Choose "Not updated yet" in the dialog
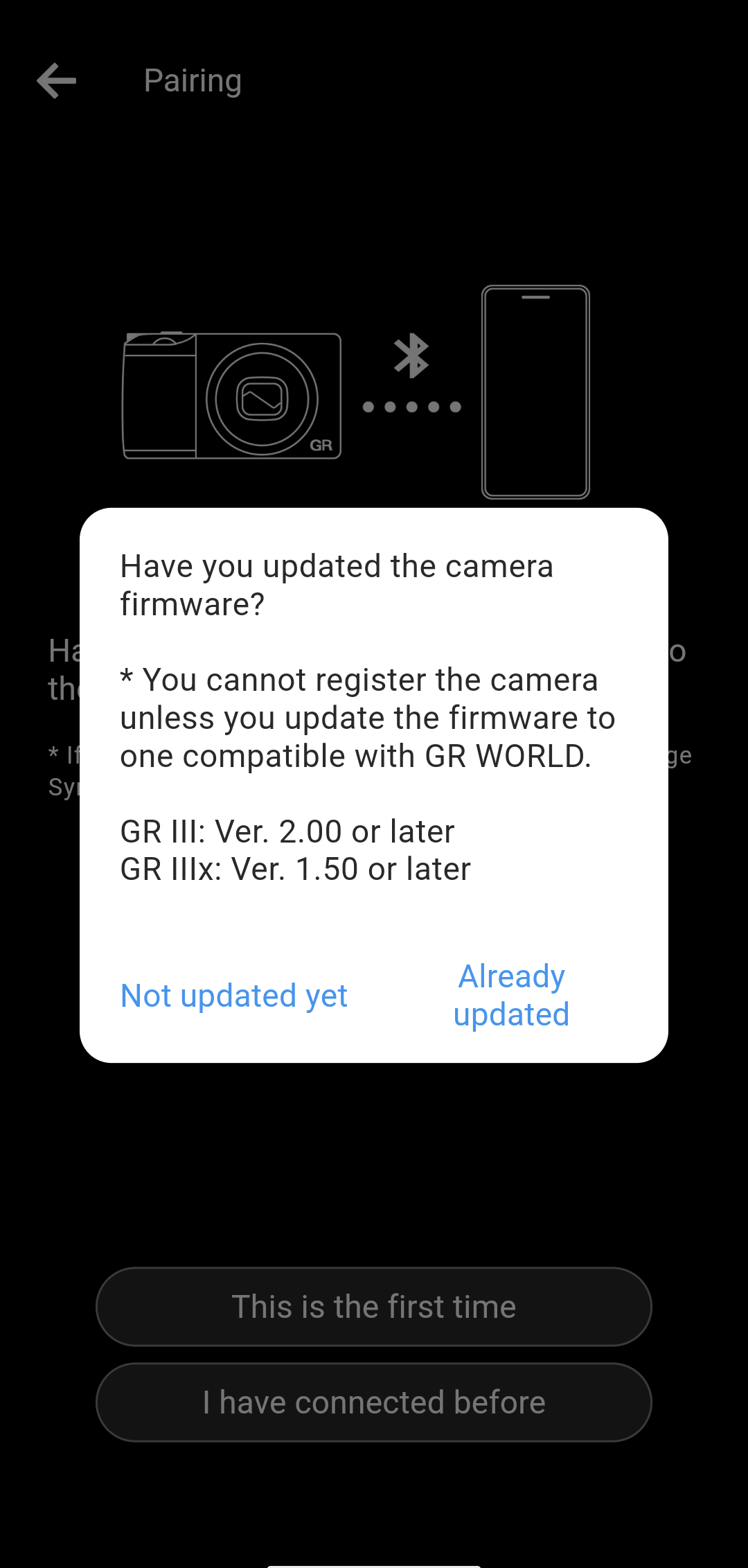 point(234,996)
